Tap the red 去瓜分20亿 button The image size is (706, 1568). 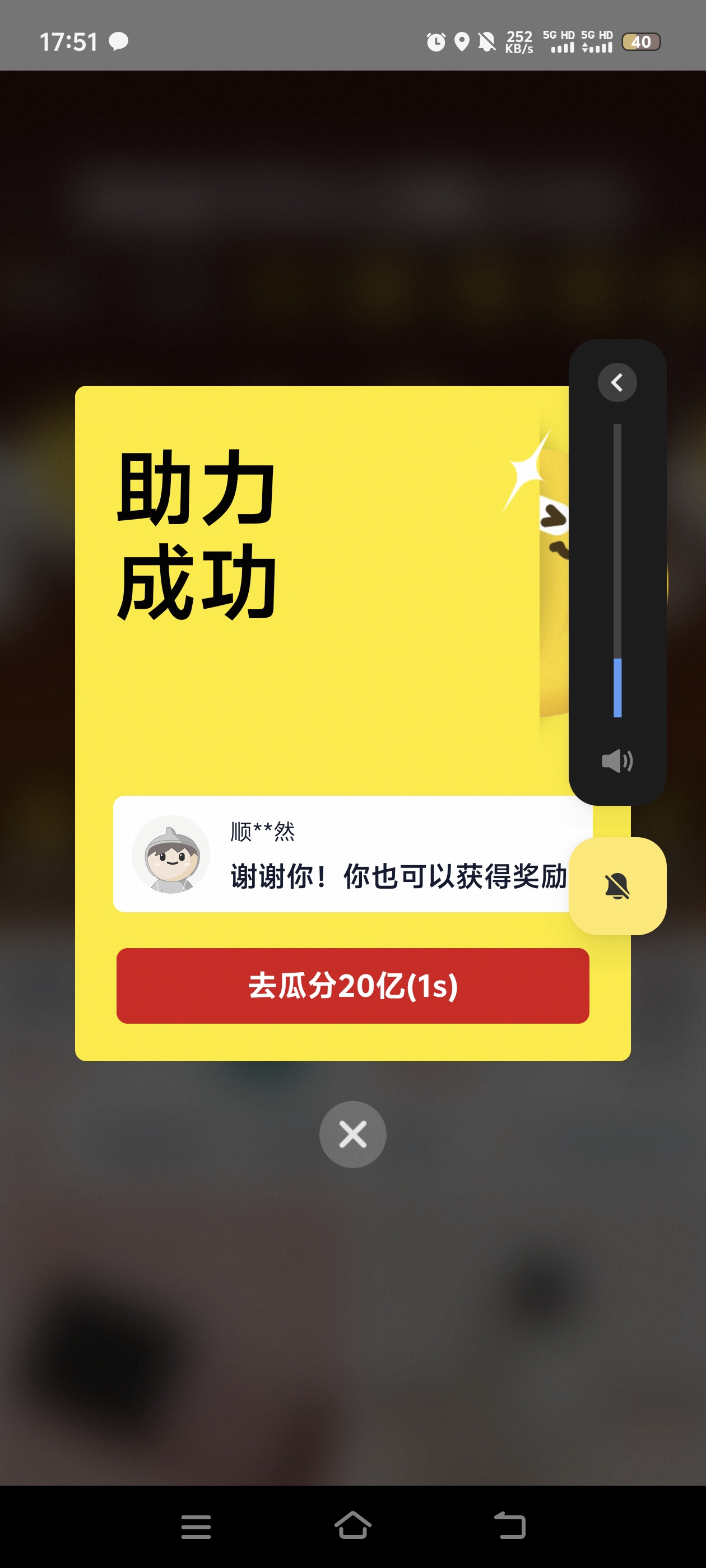pos(352,986)
